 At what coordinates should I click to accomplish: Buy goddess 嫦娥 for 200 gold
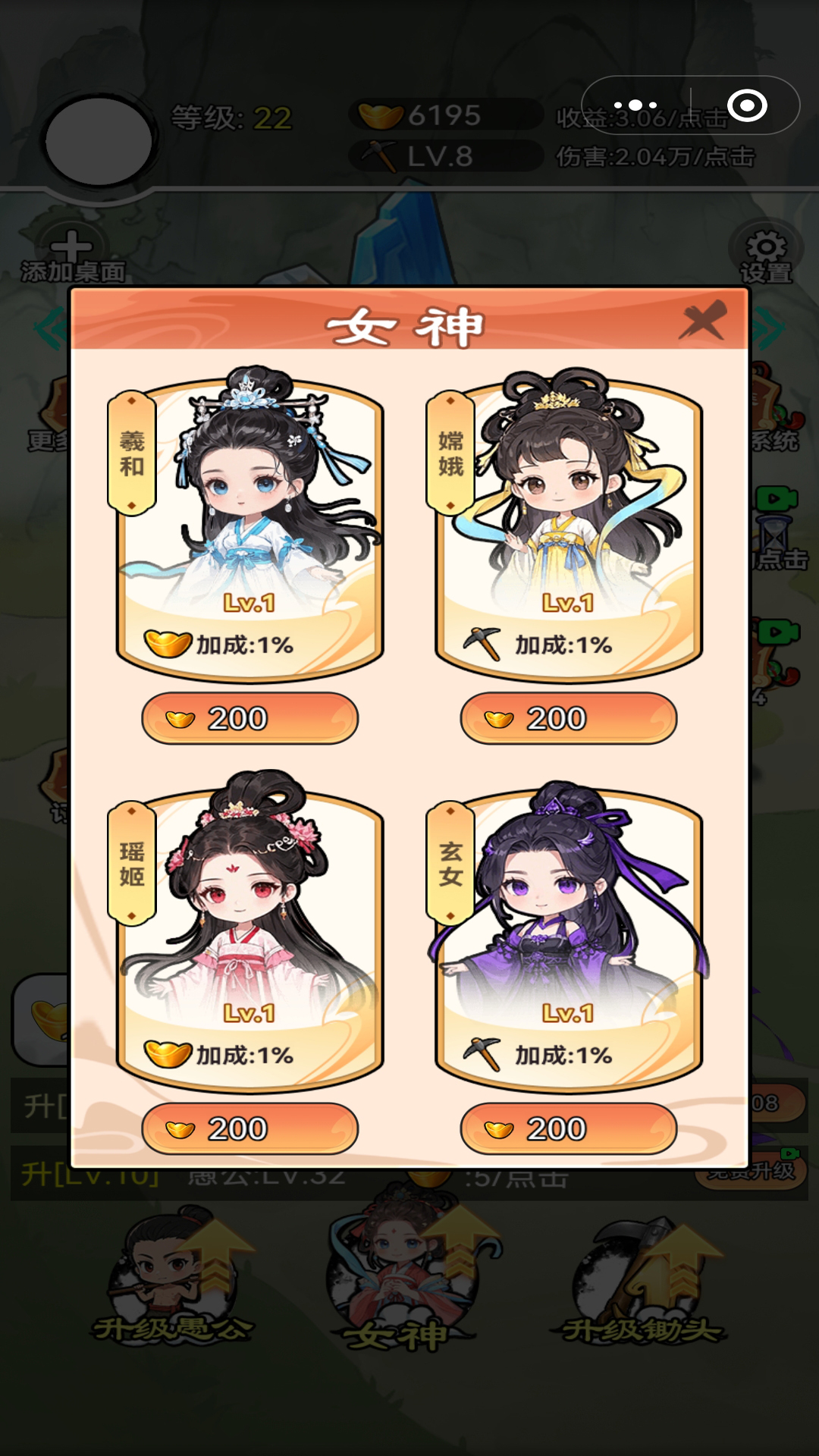pos(568,718)
